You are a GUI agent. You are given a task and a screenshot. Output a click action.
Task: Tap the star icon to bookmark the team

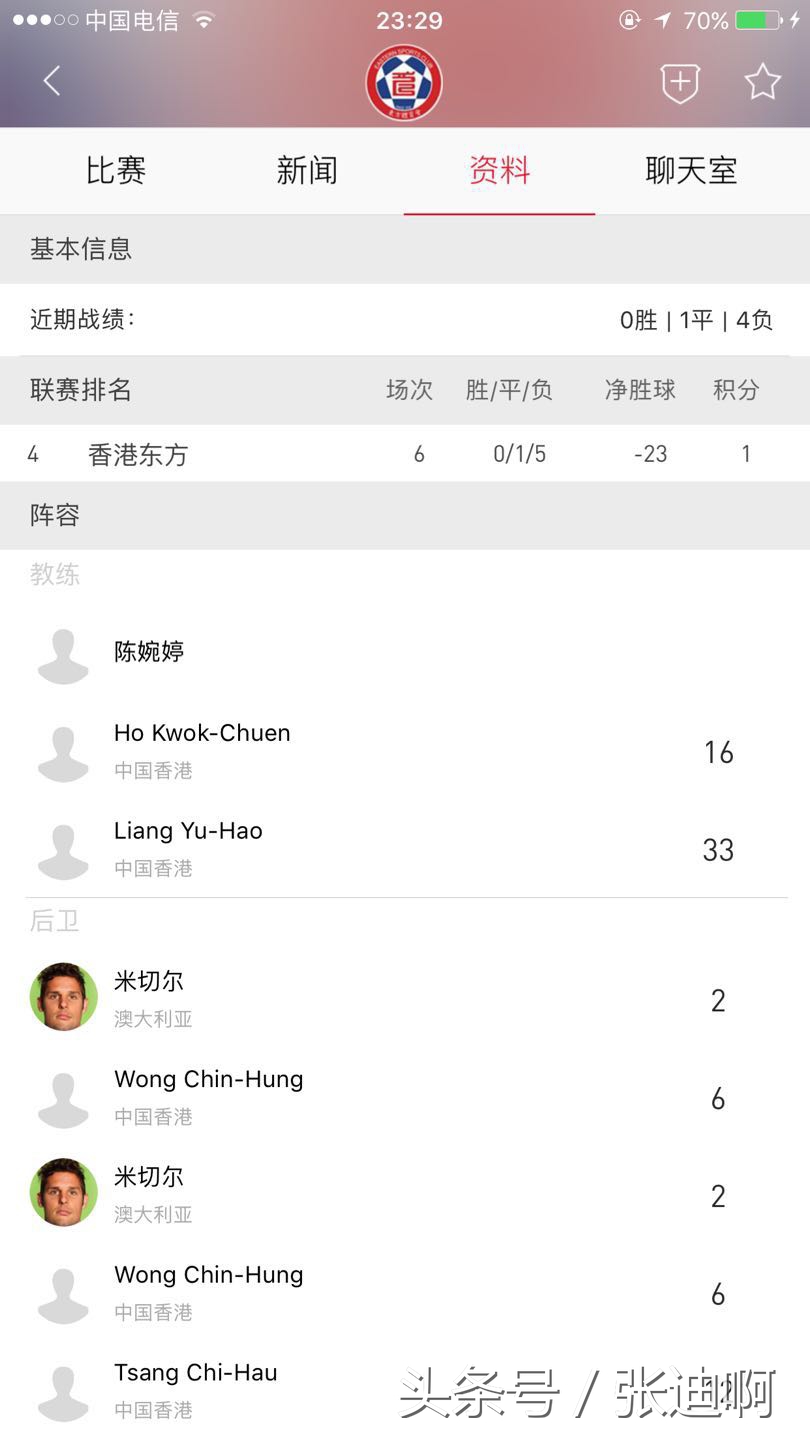click(x=762, y=83)
